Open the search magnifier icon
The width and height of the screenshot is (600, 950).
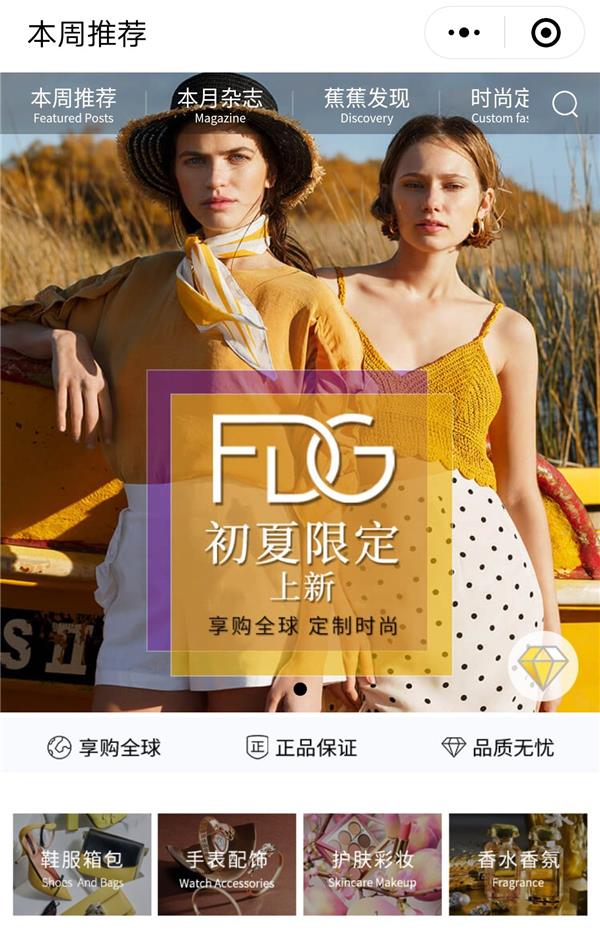pyautogui.click(x=565, y=104)
